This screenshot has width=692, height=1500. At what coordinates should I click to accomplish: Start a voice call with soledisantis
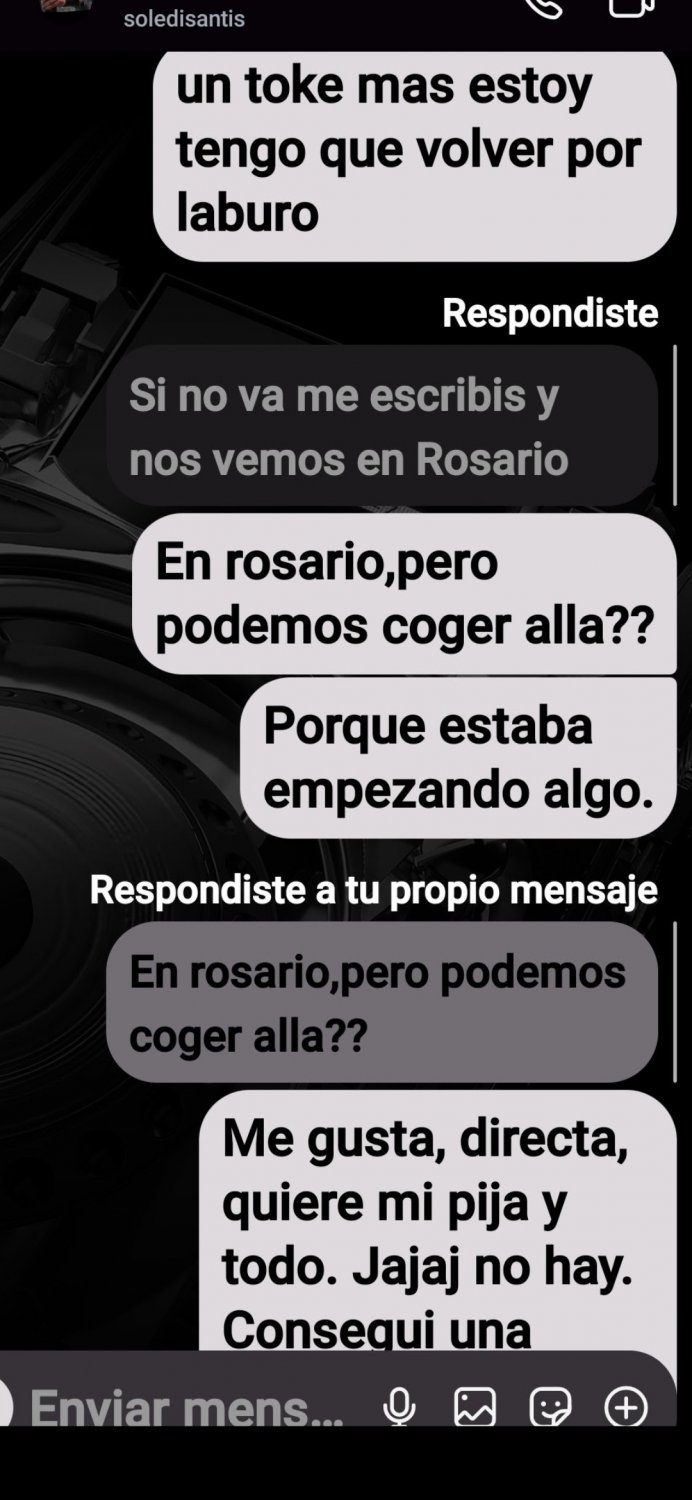545,7
